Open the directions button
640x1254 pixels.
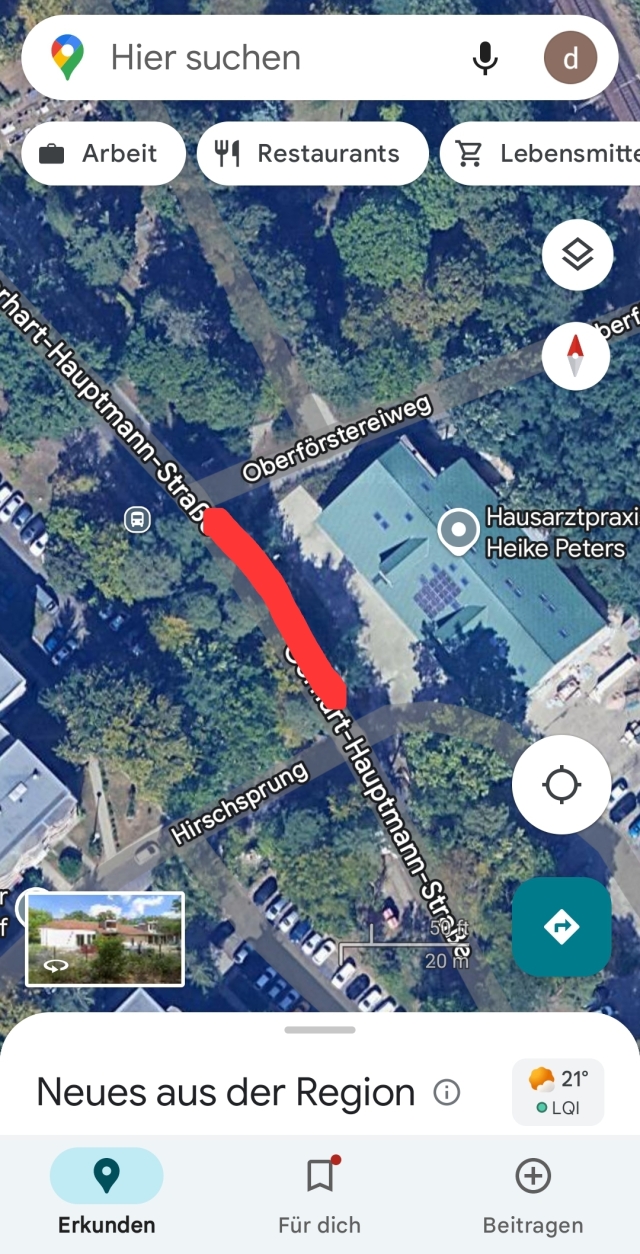(561, 927)
